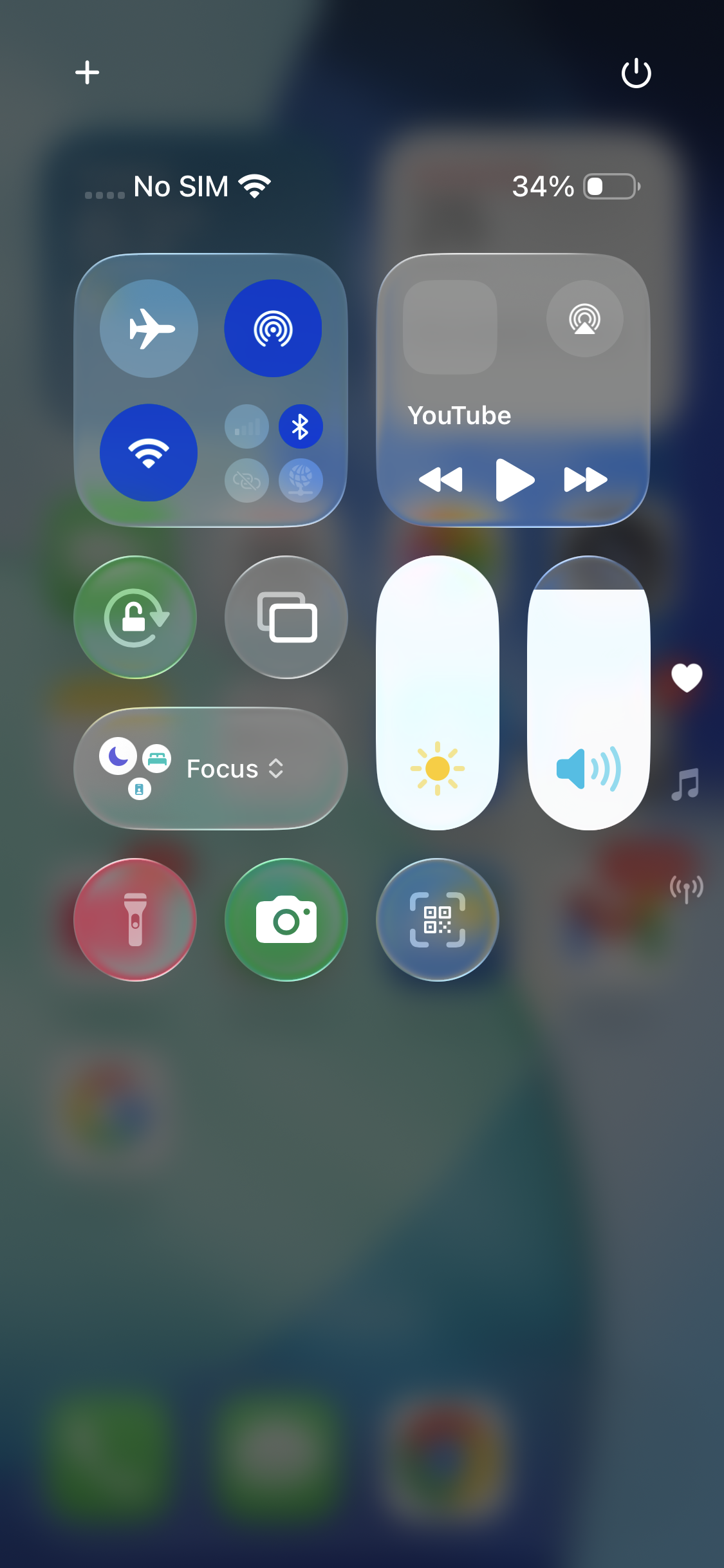This screenshot has width=724, height=1568.
Task: Start screen mirroring
Action: coord(285,617)
